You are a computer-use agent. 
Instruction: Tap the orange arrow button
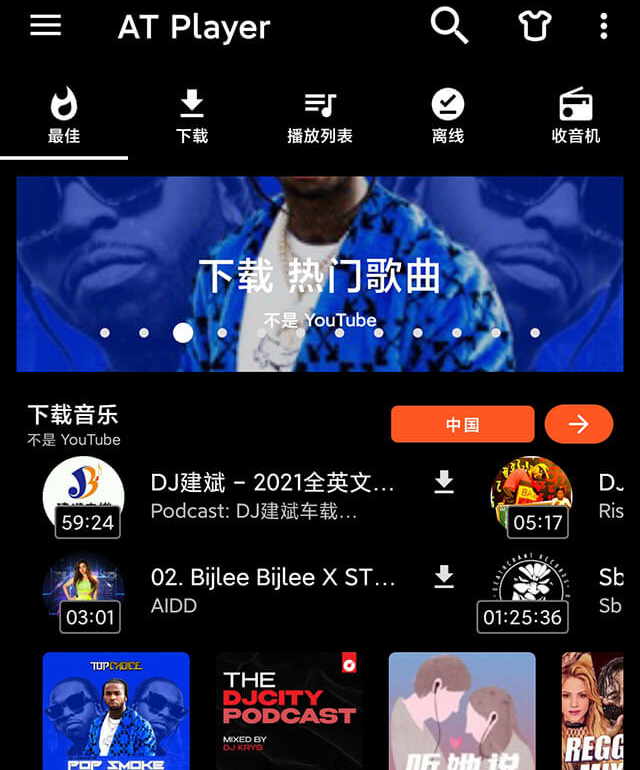(x=579, y=425)
